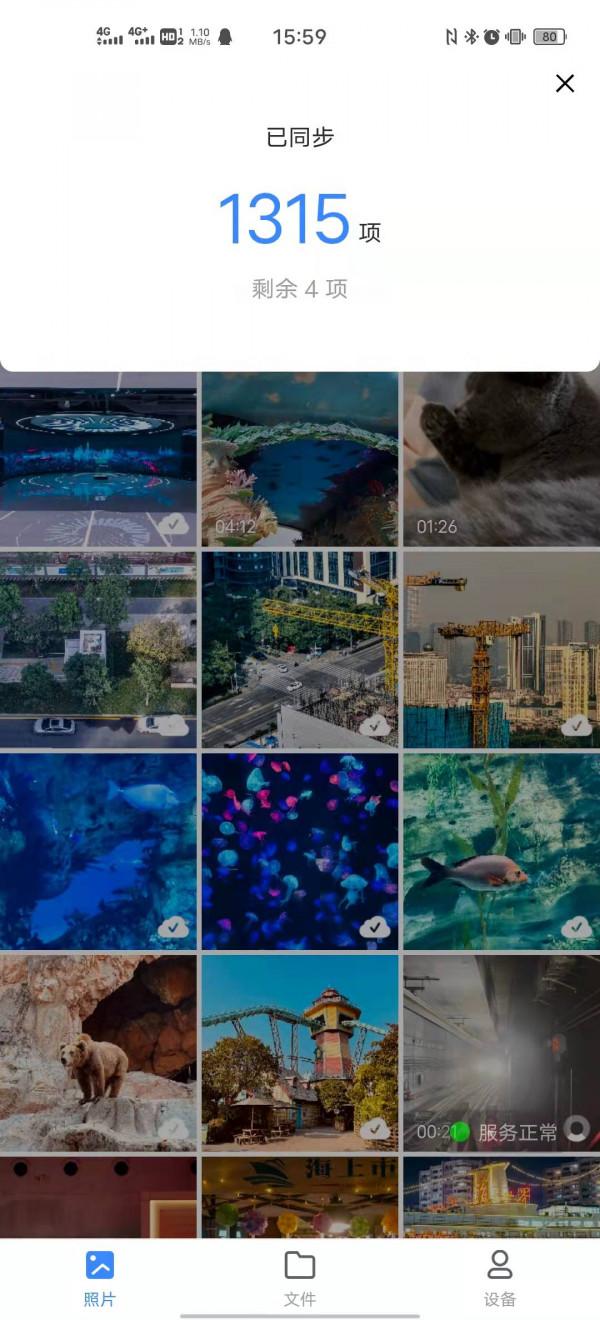Open the blue-lit circular stage photo
Screen dimensions: 600x1320
point(98,460)
